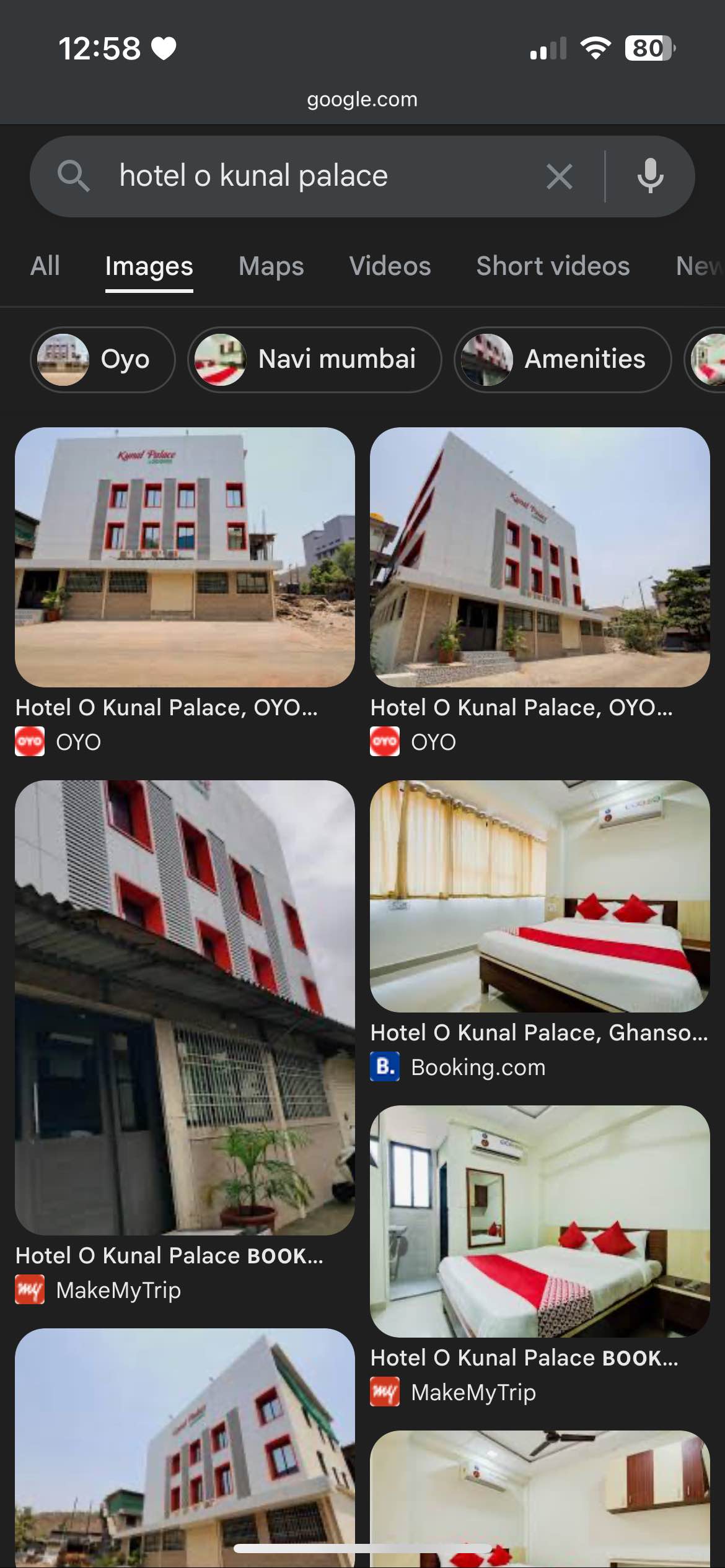The image size is (725, 1568).
Task: Switch to the Short videos tab
Action: [553, 266]
